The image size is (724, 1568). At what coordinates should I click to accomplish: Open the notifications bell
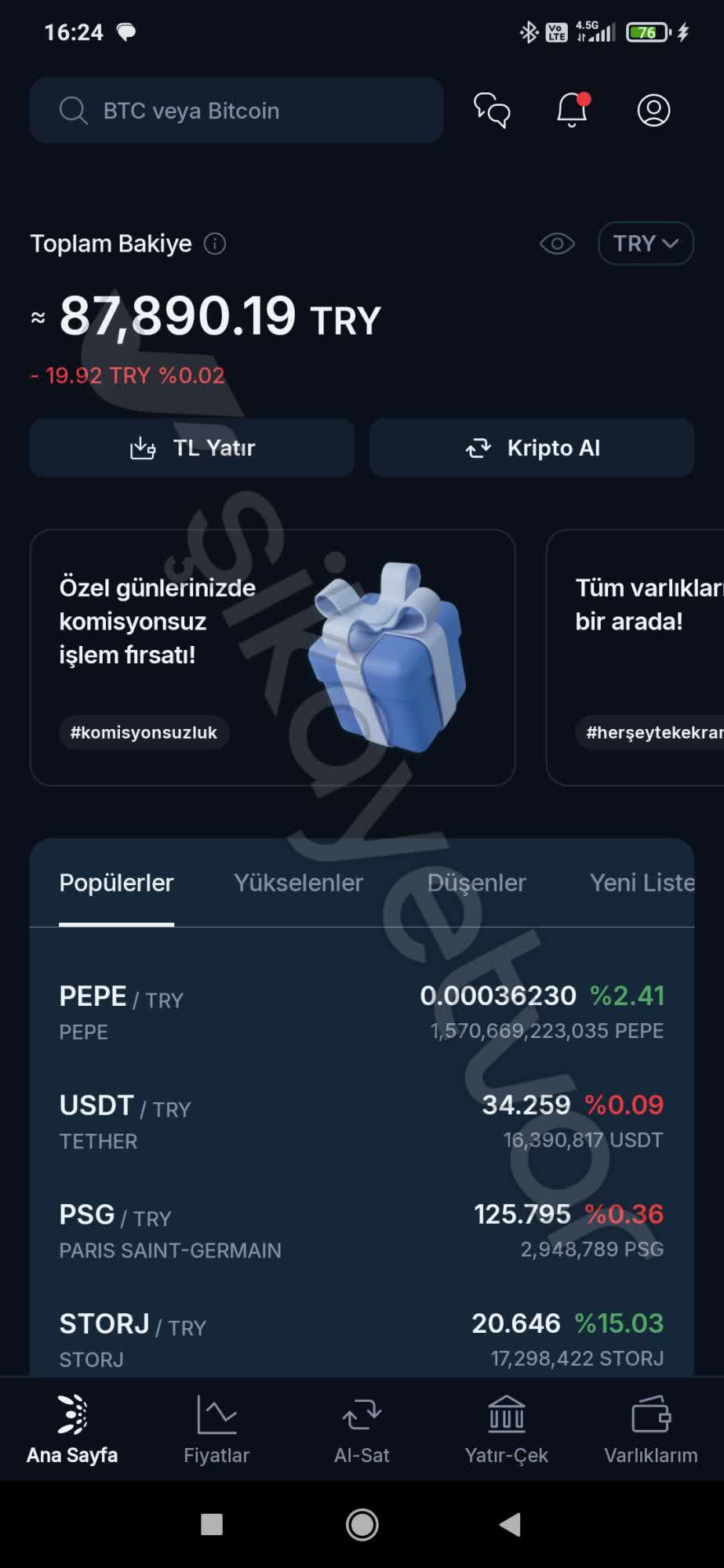click(570, 111)
